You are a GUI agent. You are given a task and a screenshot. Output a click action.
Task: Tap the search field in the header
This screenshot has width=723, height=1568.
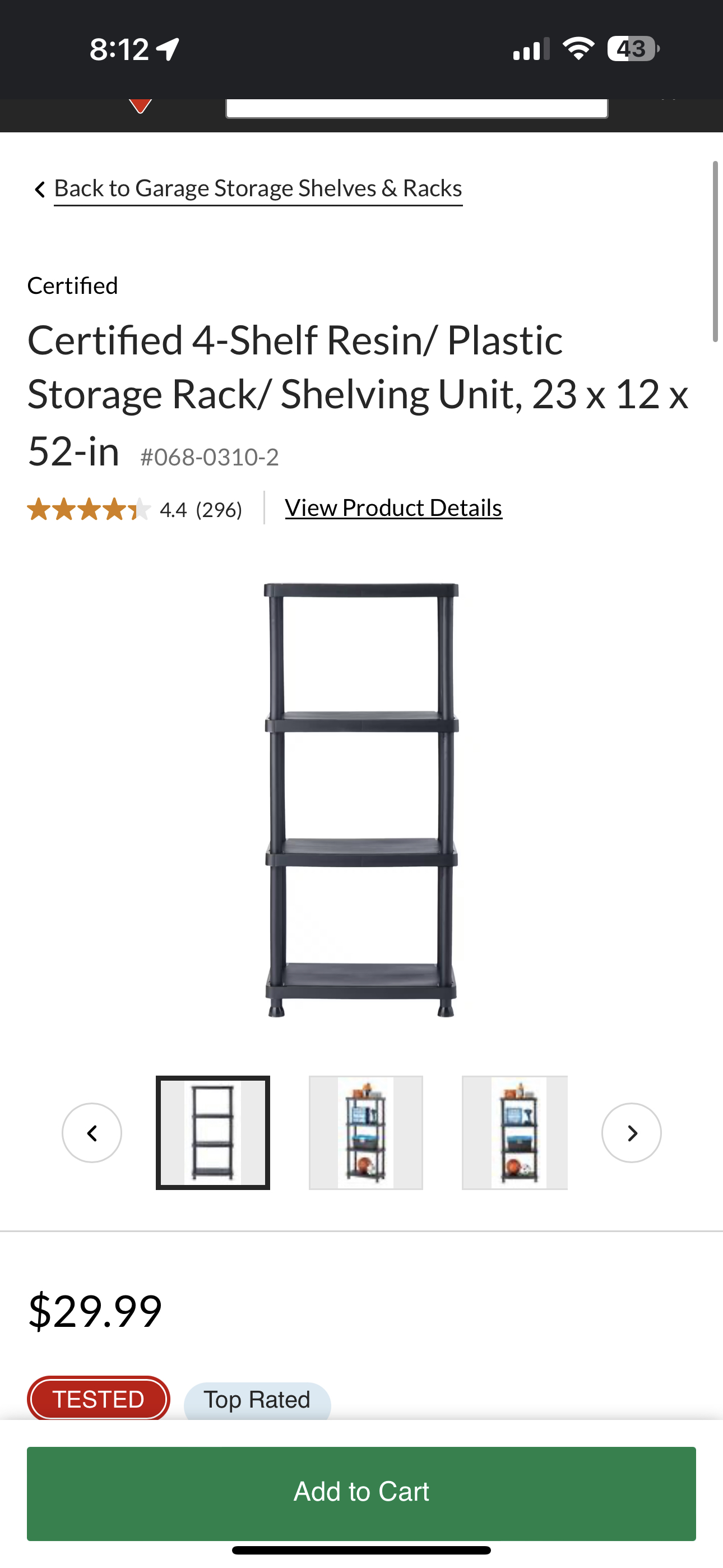(416, 108)
